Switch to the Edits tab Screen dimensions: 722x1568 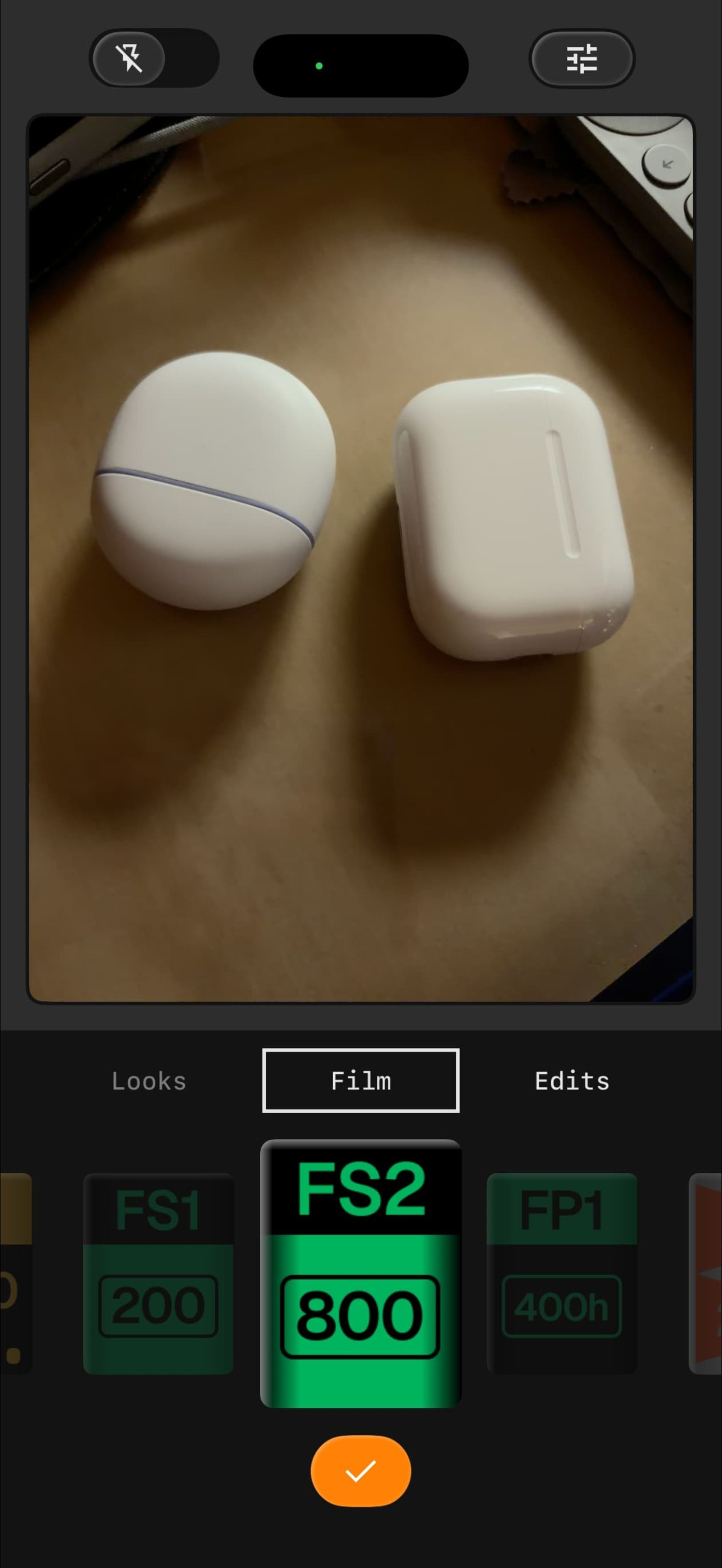(572, 1081)
